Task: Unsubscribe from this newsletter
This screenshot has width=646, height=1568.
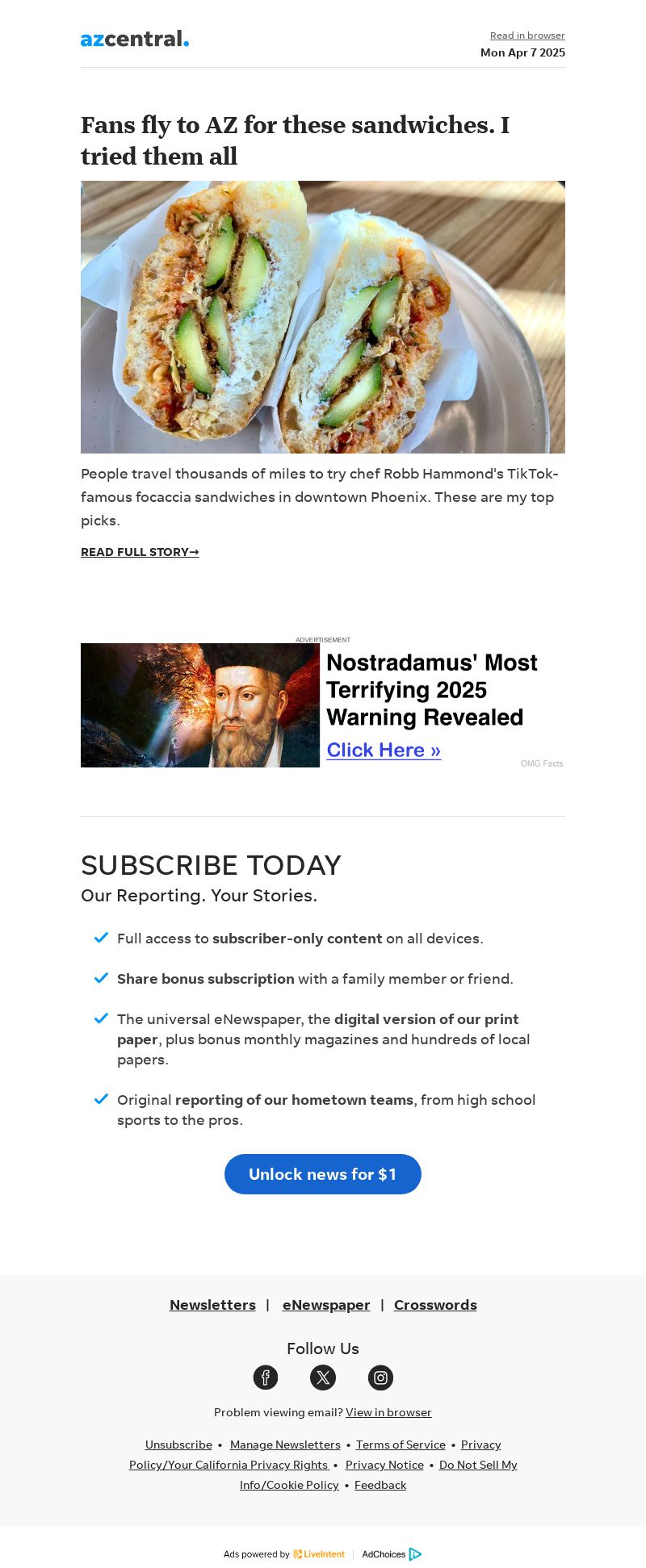Action: (x=178, y=1445)
